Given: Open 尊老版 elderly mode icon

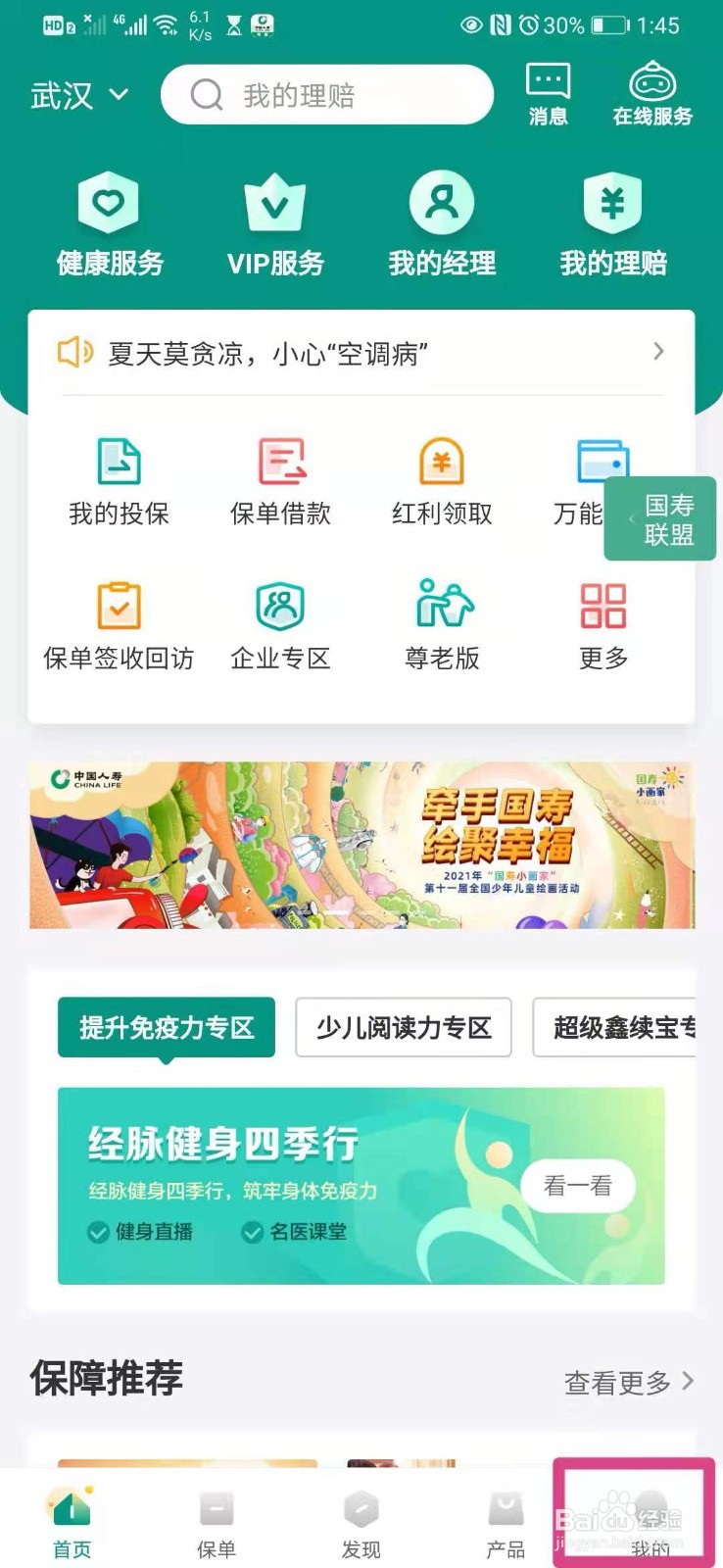Looking at the screenshot, I should pos(441,622).
